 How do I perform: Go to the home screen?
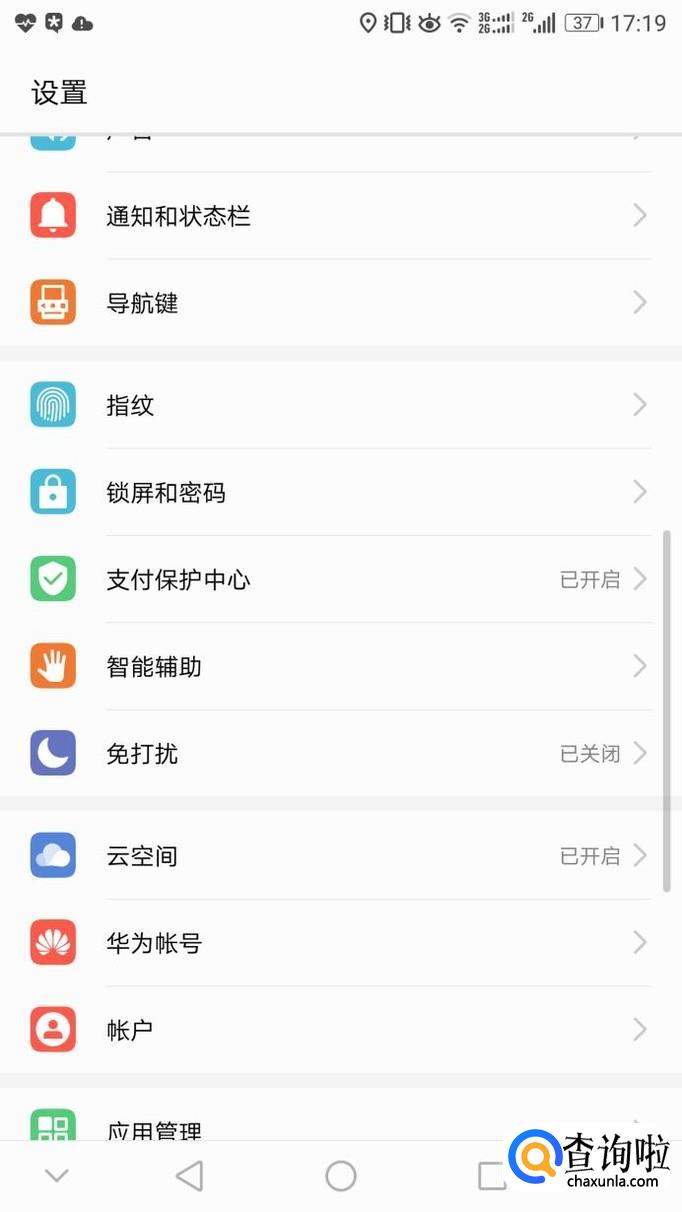(x=341, y=1176)
